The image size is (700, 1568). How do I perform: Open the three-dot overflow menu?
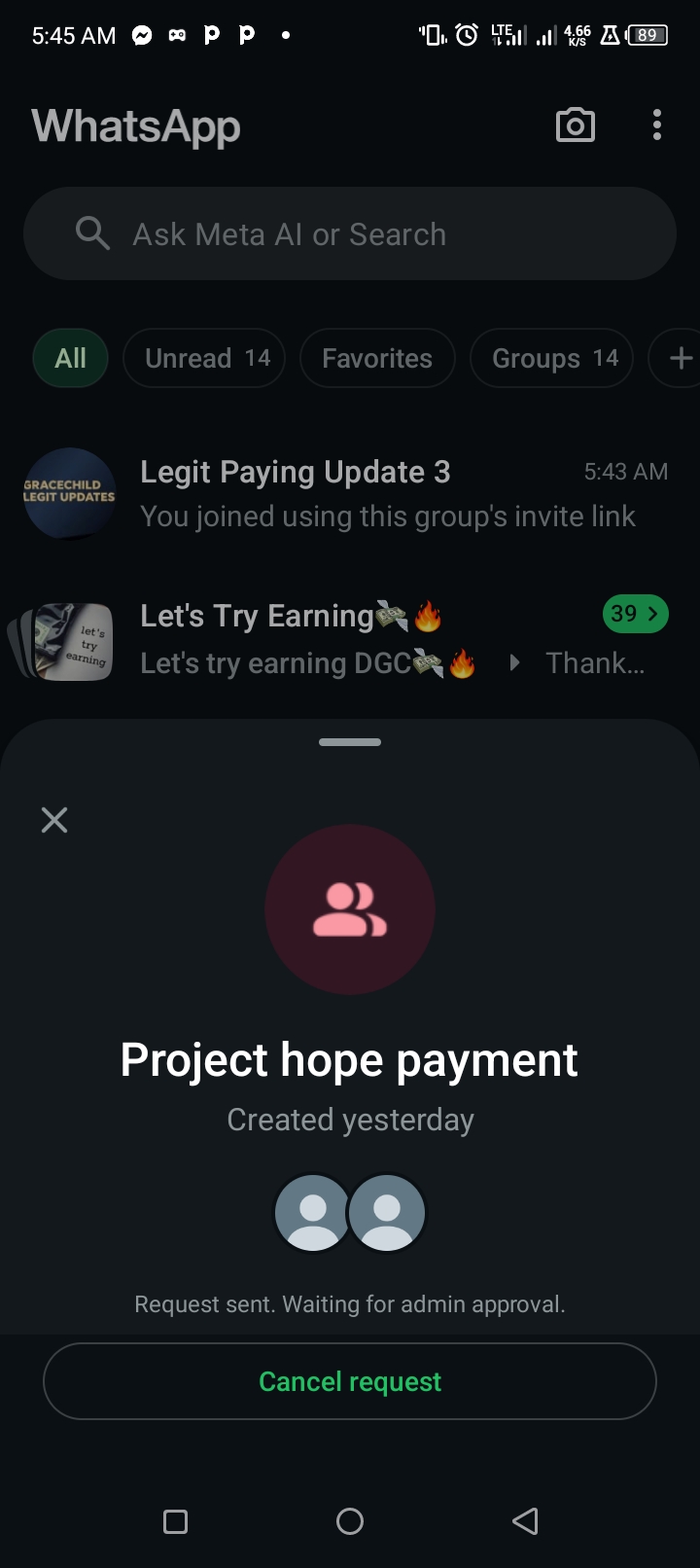point(657,125)
